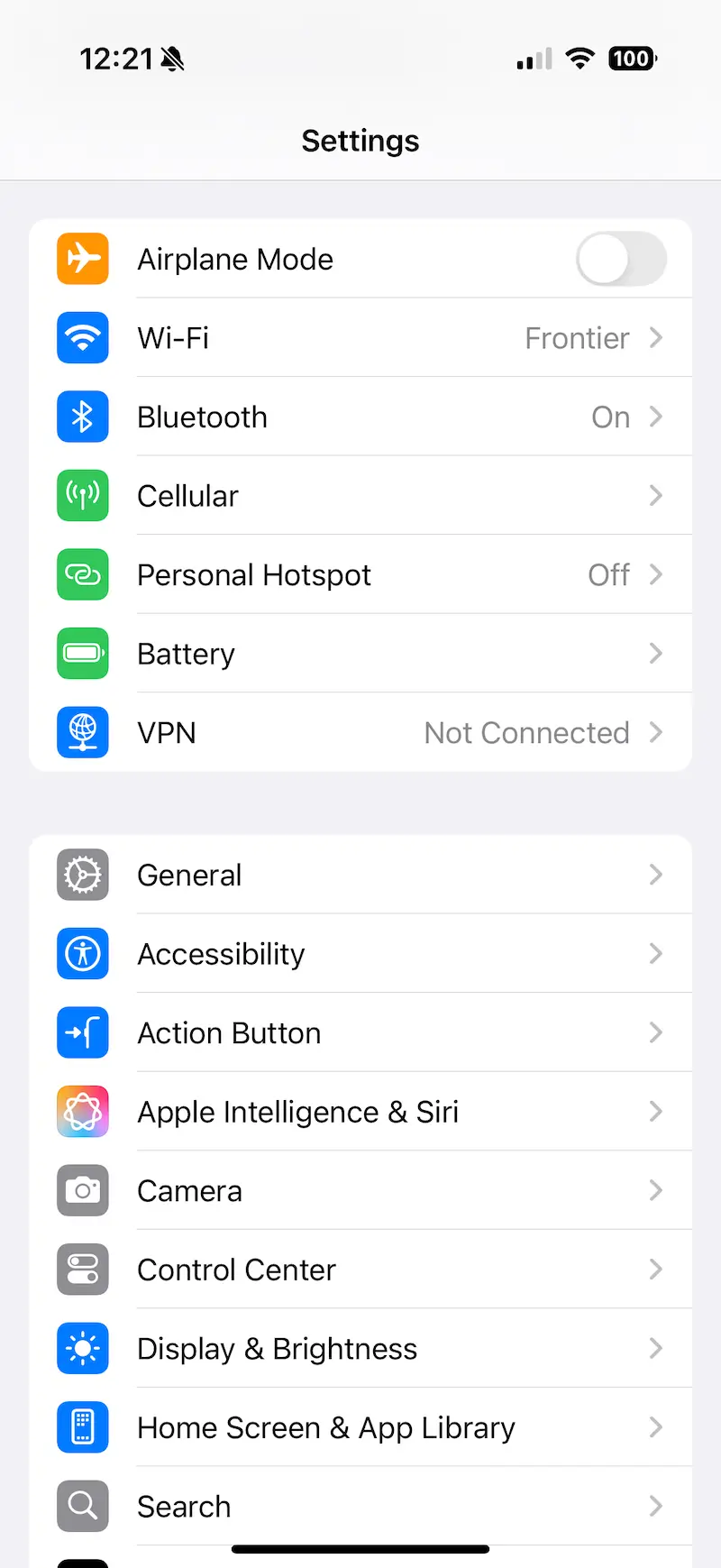
Task: Tap the Control Center sliders icon
Action: 82,1269
